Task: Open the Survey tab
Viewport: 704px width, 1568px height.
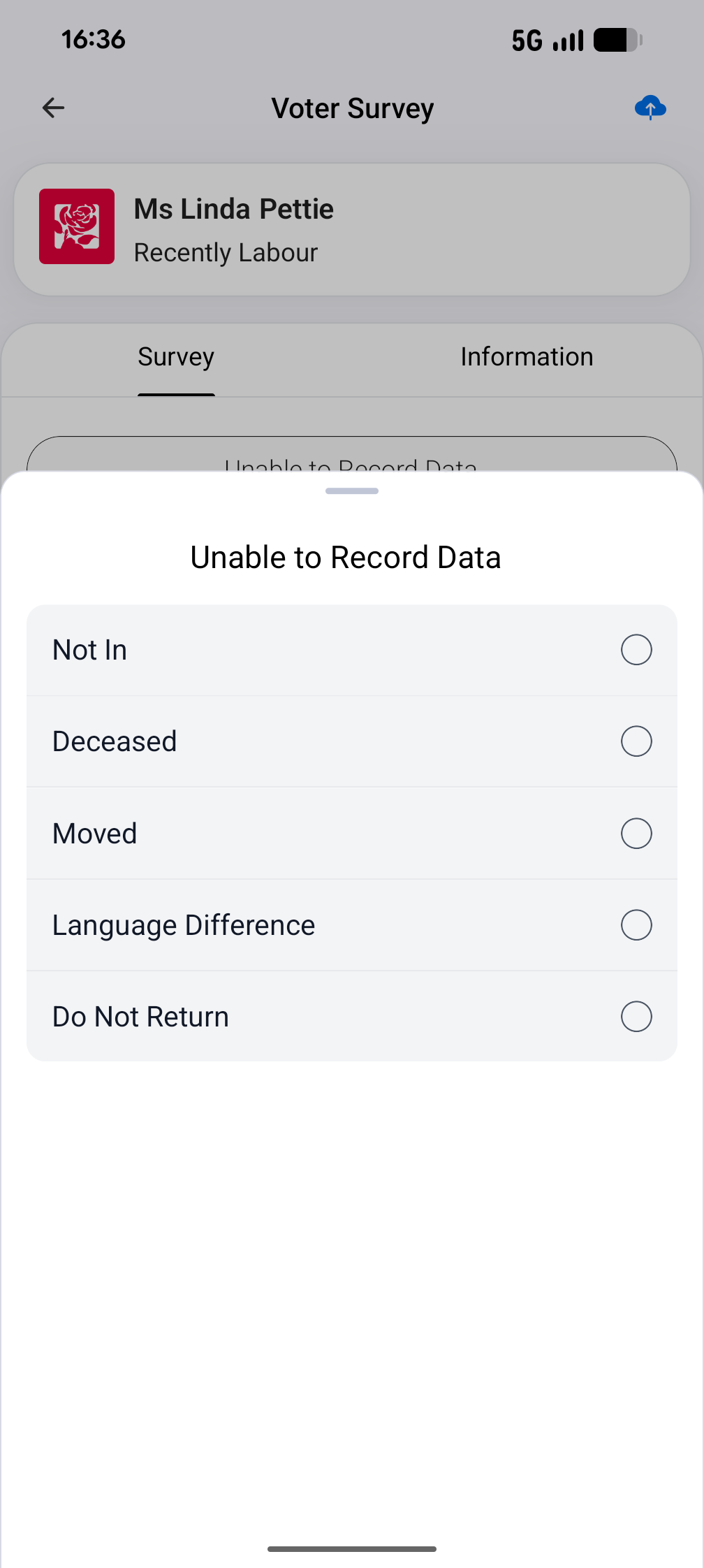Action: (x=176, y=357)
